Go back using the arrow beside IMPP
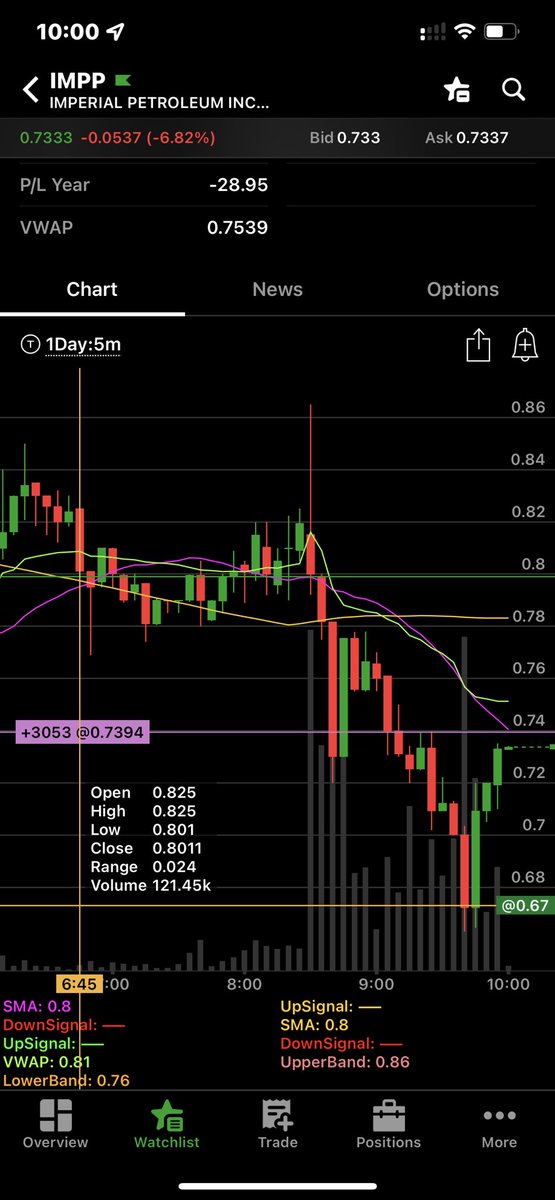 point(30,91)
